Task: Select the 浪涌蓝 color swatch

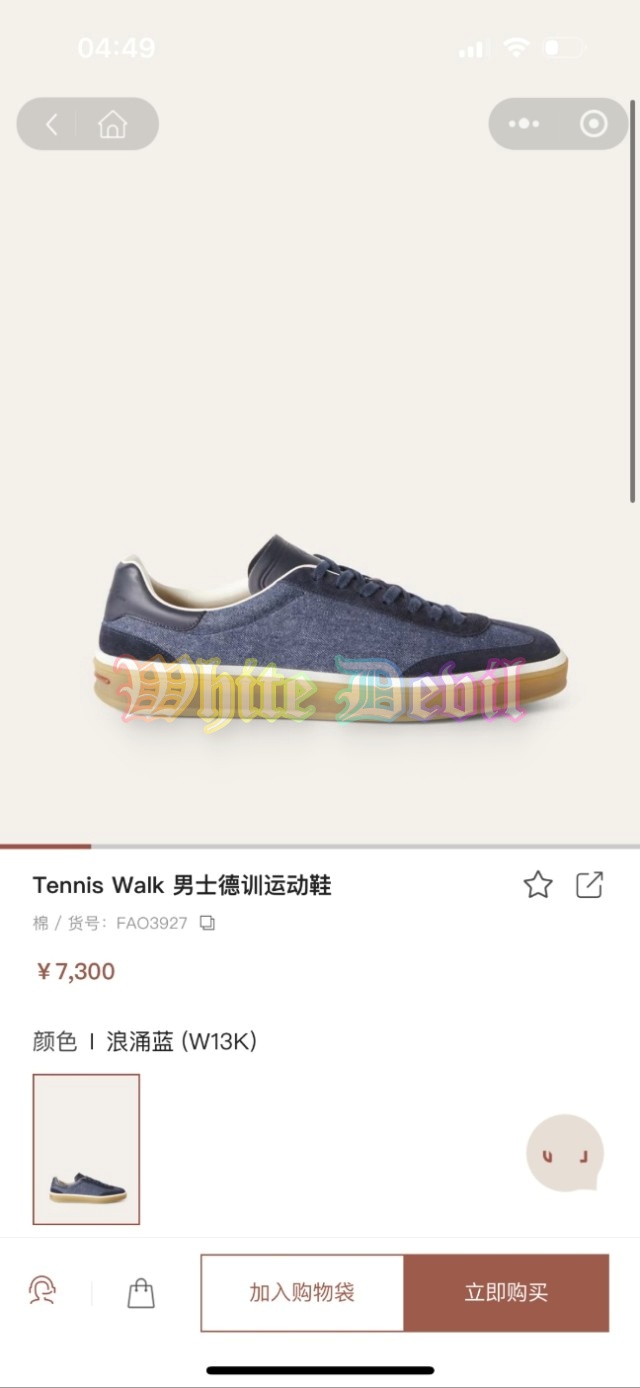Action: pyautogui.click(x=86, y=1149)
